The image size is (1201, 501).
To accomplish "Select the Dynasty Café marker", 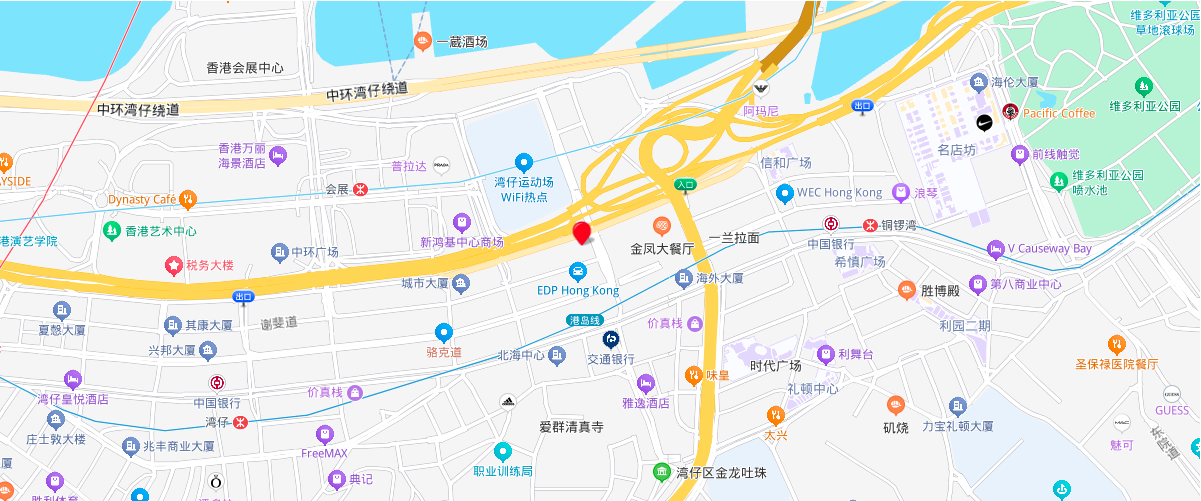I will (x=188, y=199).
